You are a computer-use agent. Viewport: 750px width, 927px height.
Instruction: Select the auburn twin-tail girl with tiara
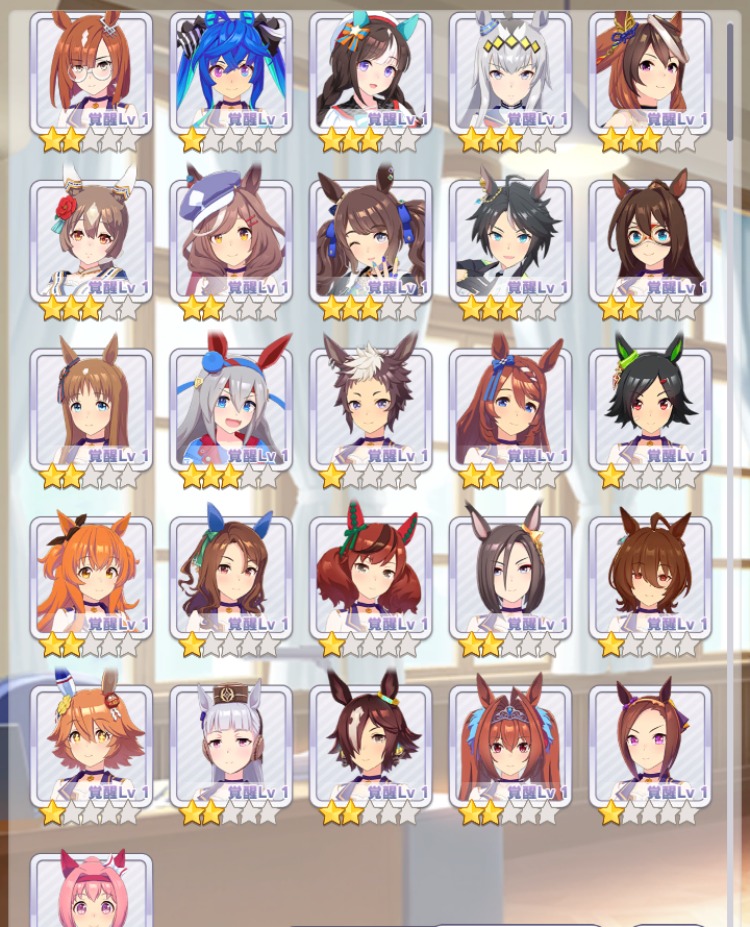510,745
